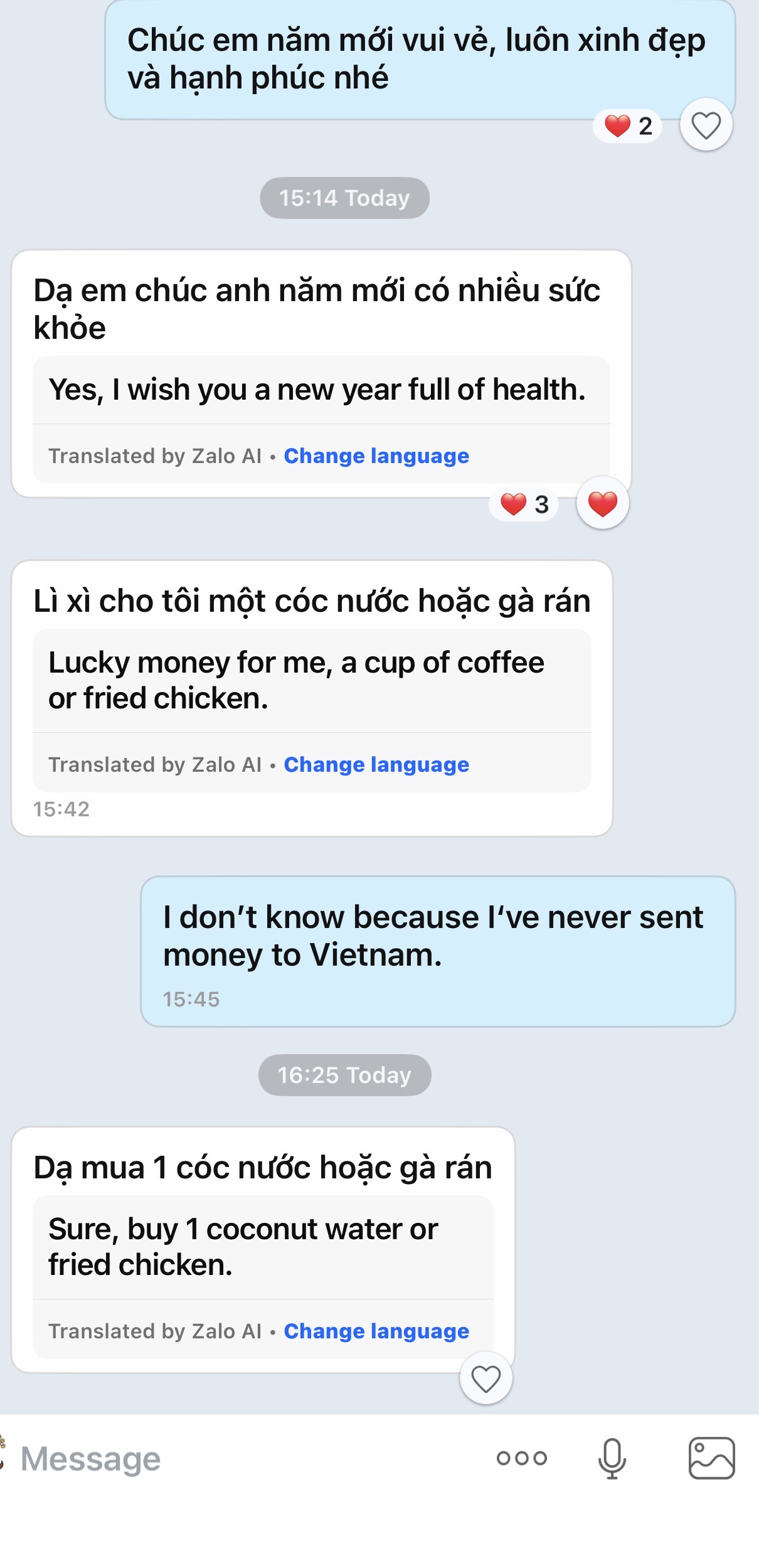Change language under "buy 1 coconut water"
The image size is (759, 1568).
[x=376, y=1331]
